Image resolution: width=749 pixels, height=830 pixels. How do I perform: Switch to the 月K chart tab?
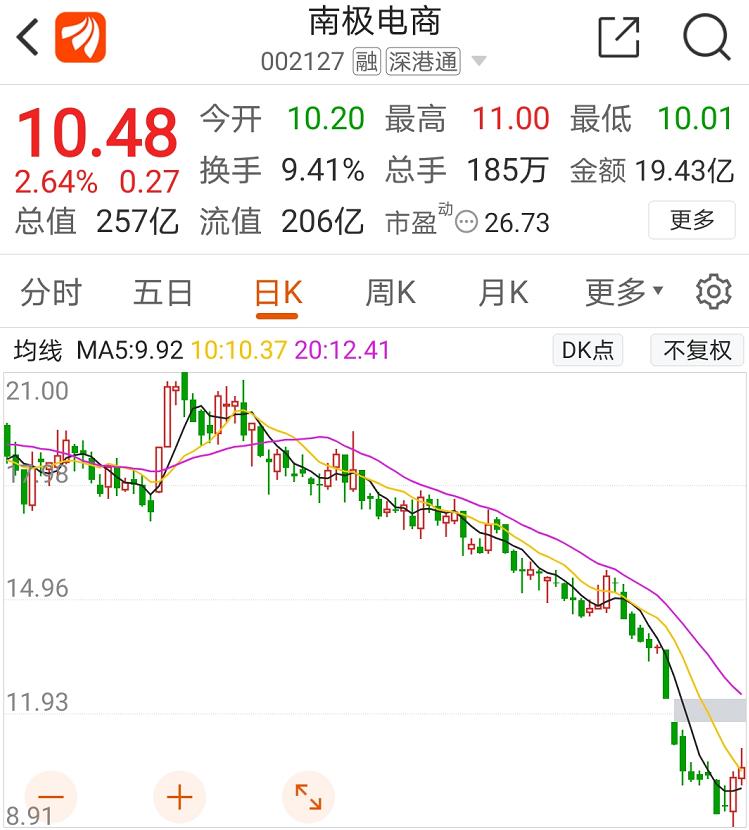tap(502, 293)
